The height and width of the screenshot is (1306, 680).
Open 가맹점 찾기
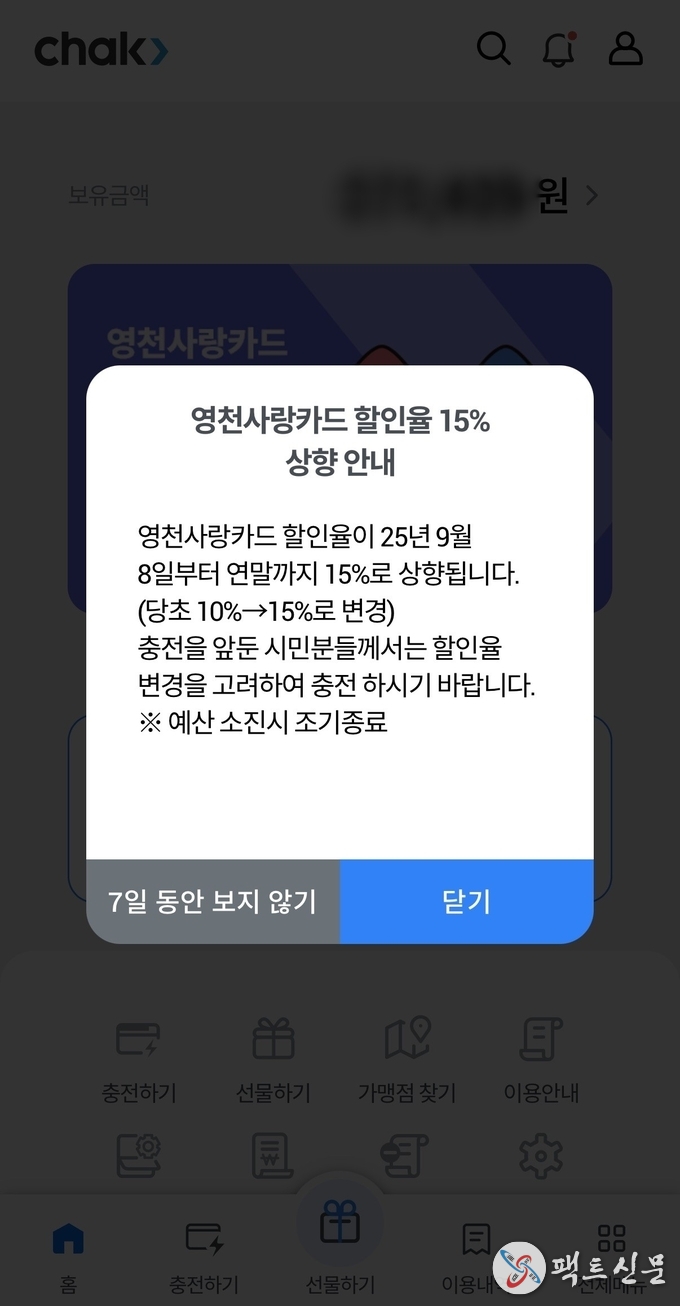coord(407,1058)
